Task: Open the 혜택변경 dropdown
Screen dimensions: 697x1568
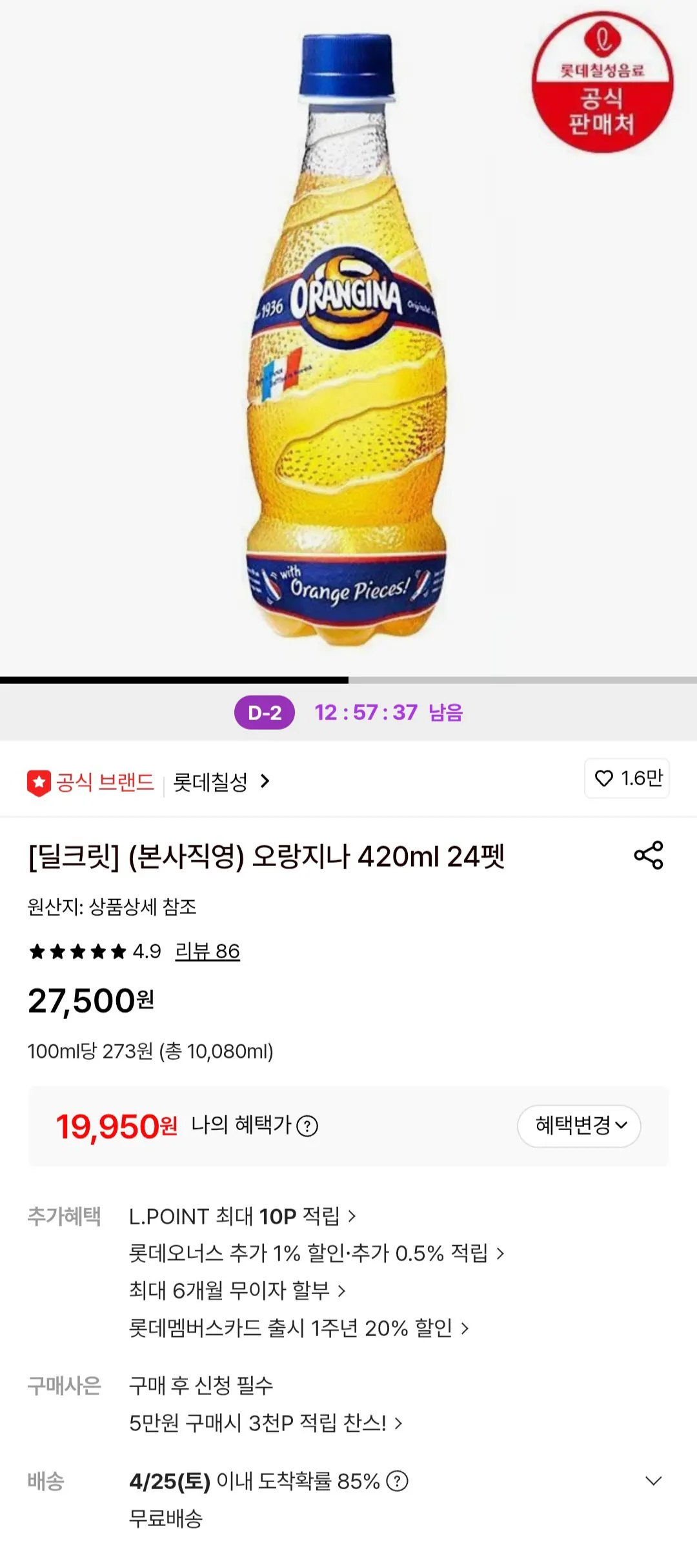Action: click(579, 1126)
